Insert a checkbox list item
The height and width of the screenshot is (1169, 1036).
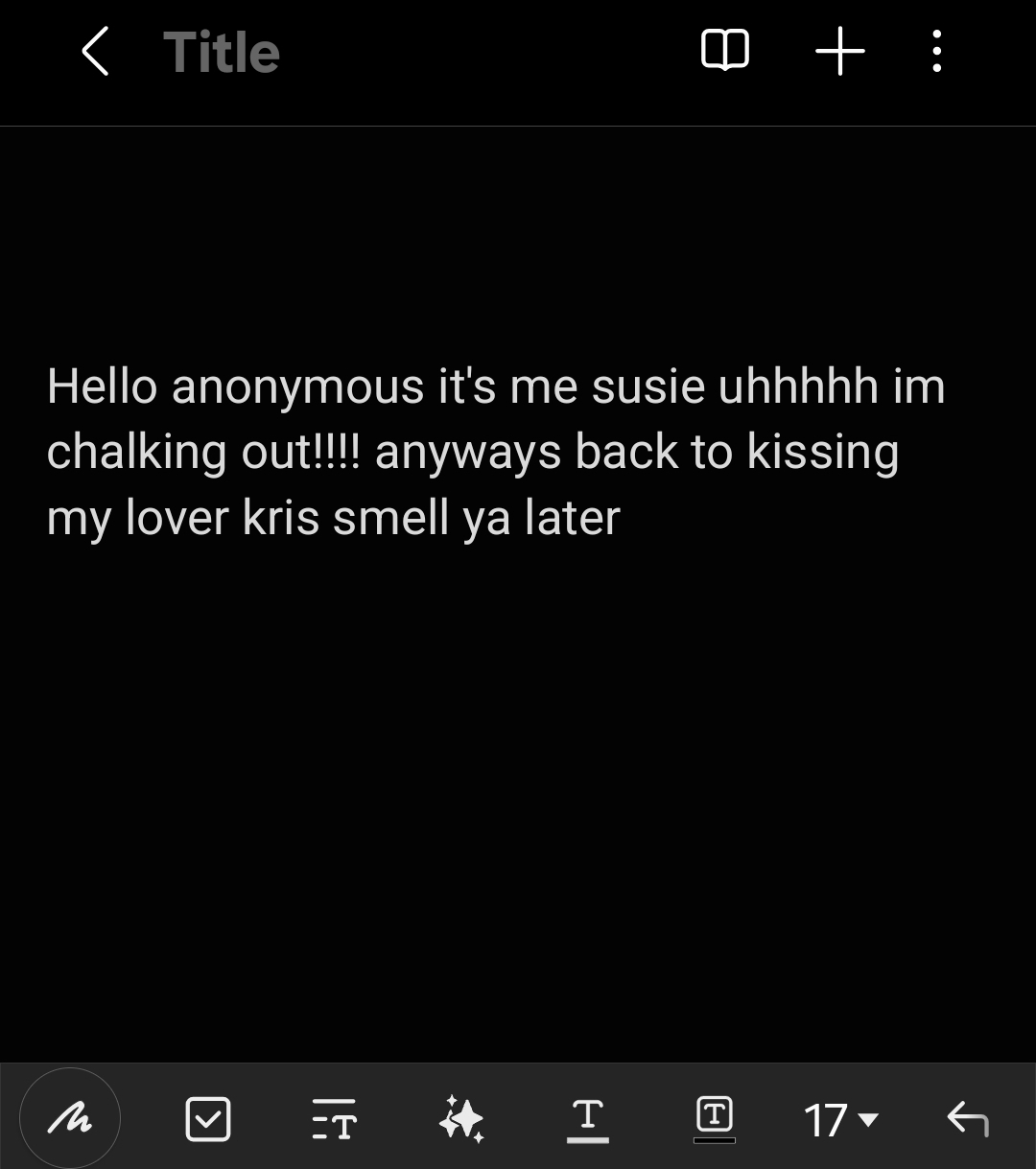208,1118
